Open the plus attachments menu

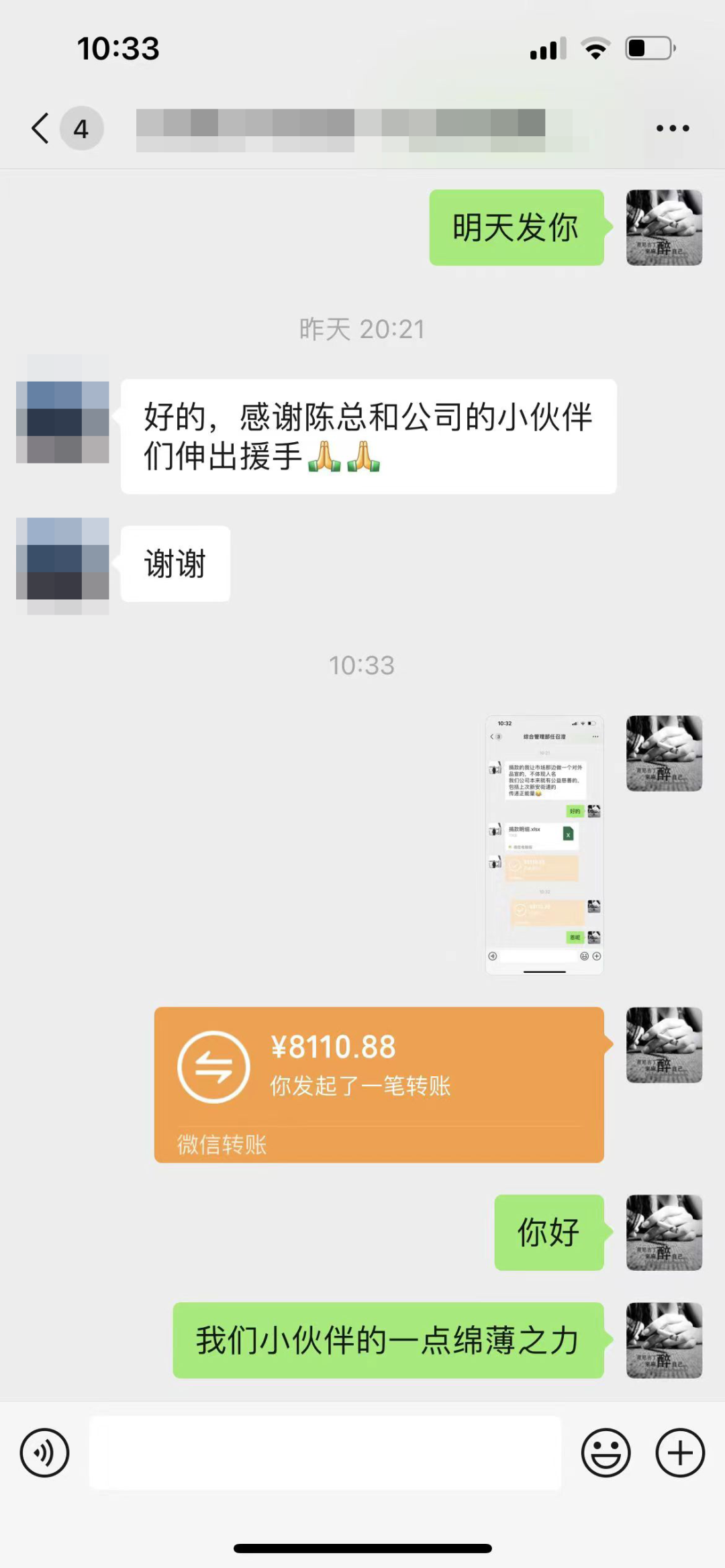point(679,1453)
